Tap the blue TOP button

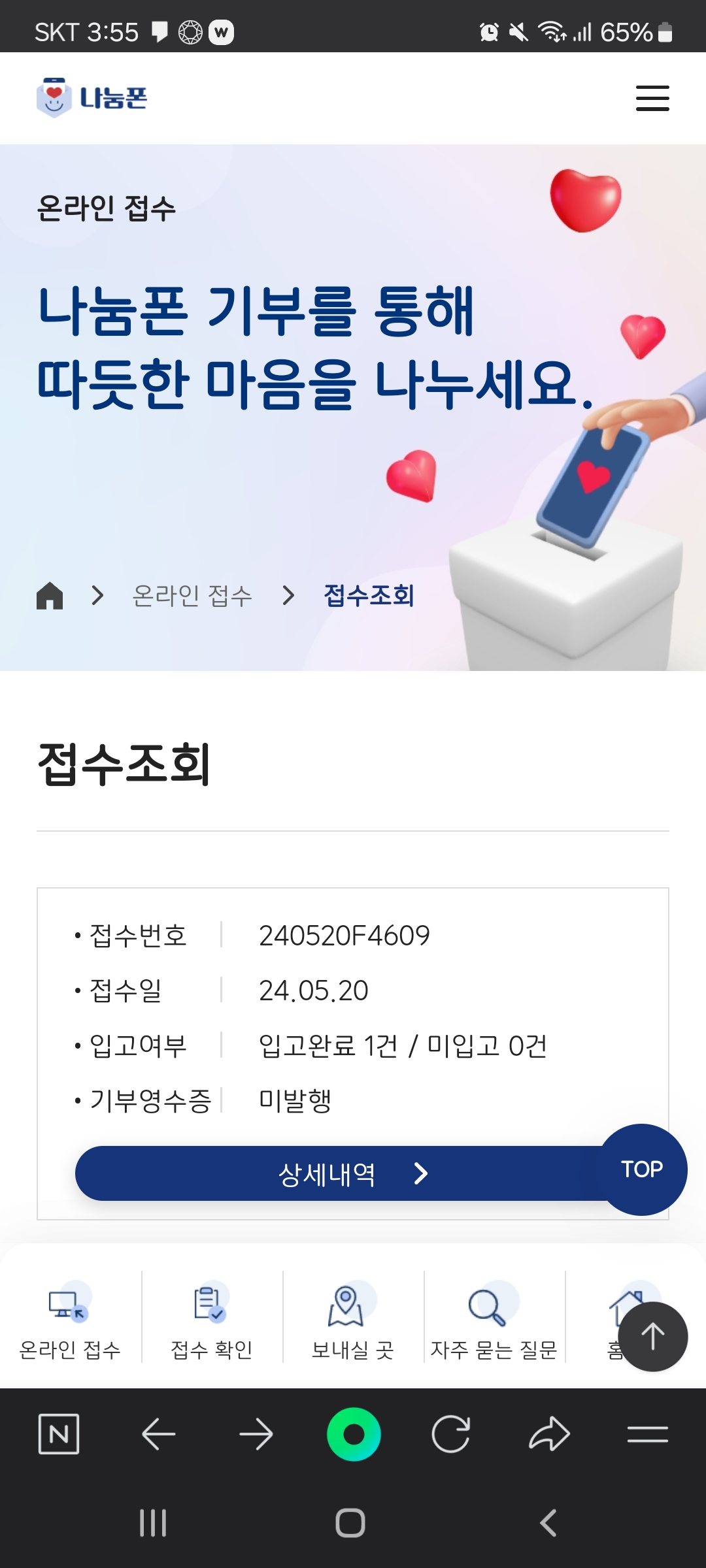click(x=642, y=1169)
